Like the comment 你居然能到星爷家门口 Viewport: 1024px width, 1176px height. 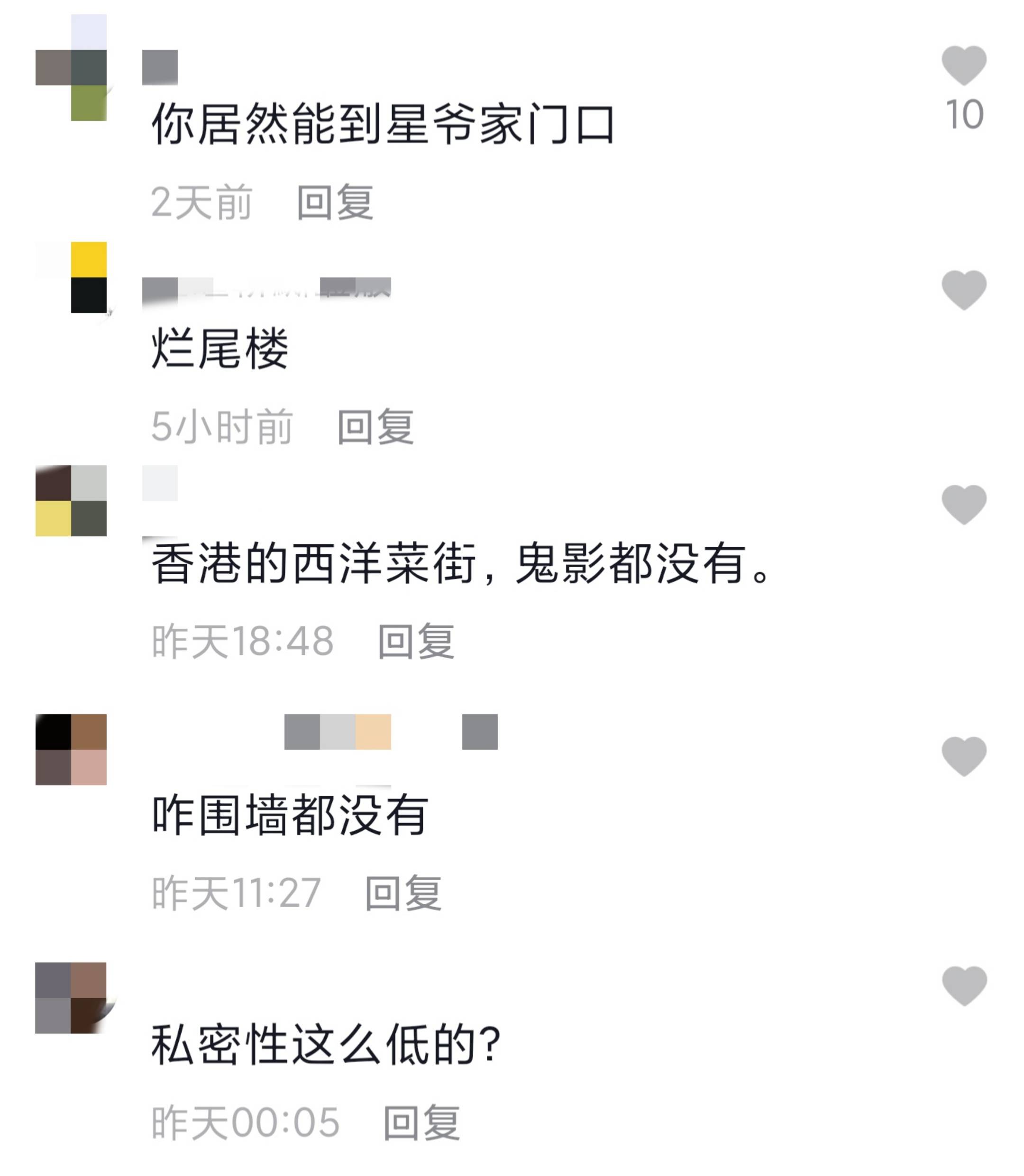click(x=963, y=65)
